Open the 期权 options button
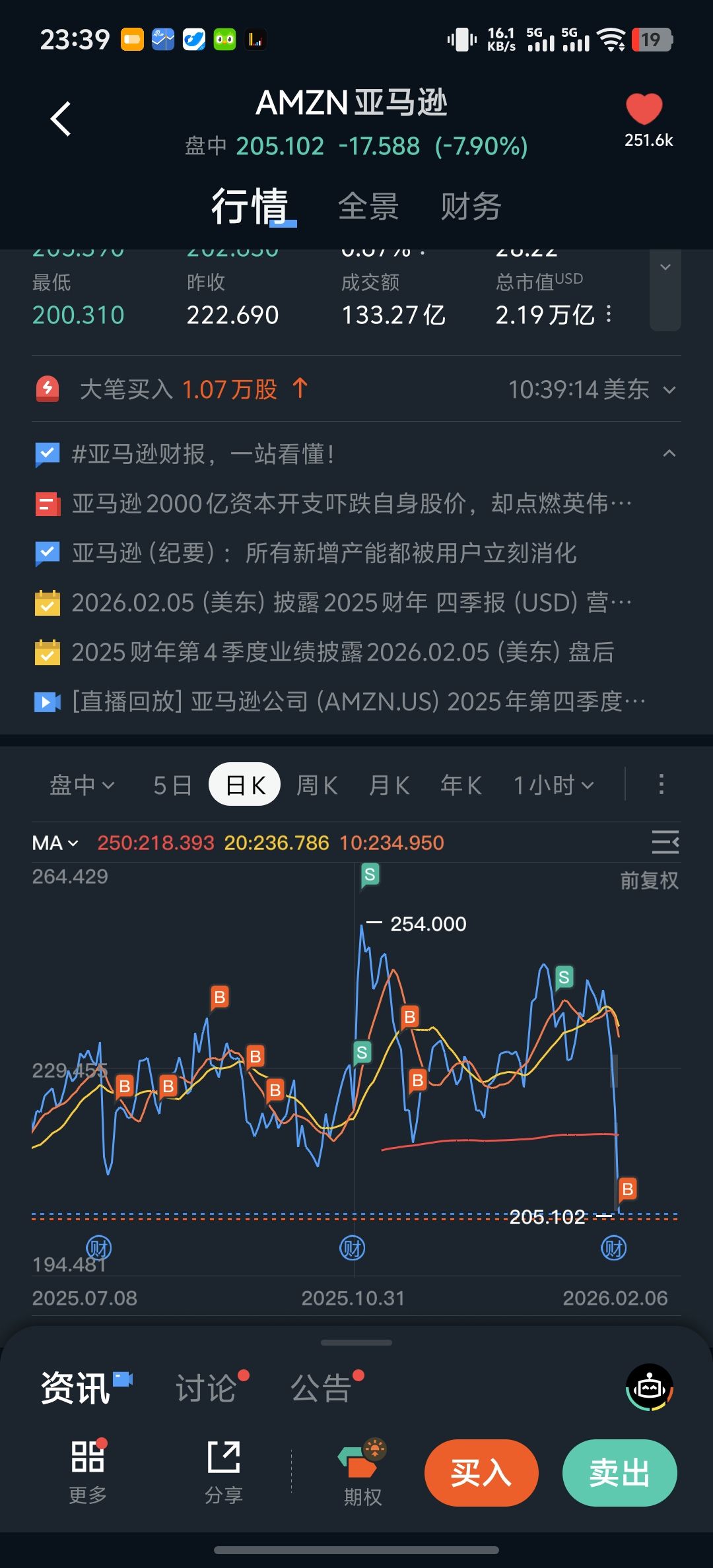713x1568 pixels. [362, 1473]
